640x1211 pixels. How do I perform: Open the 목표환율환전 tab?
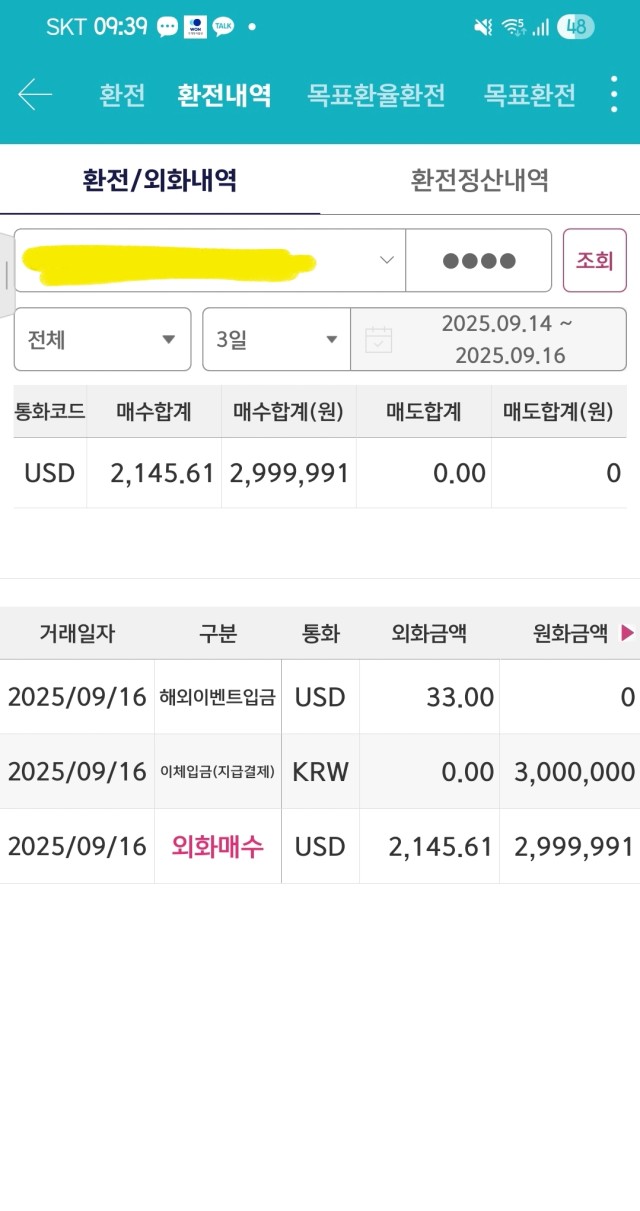point(376,95)
